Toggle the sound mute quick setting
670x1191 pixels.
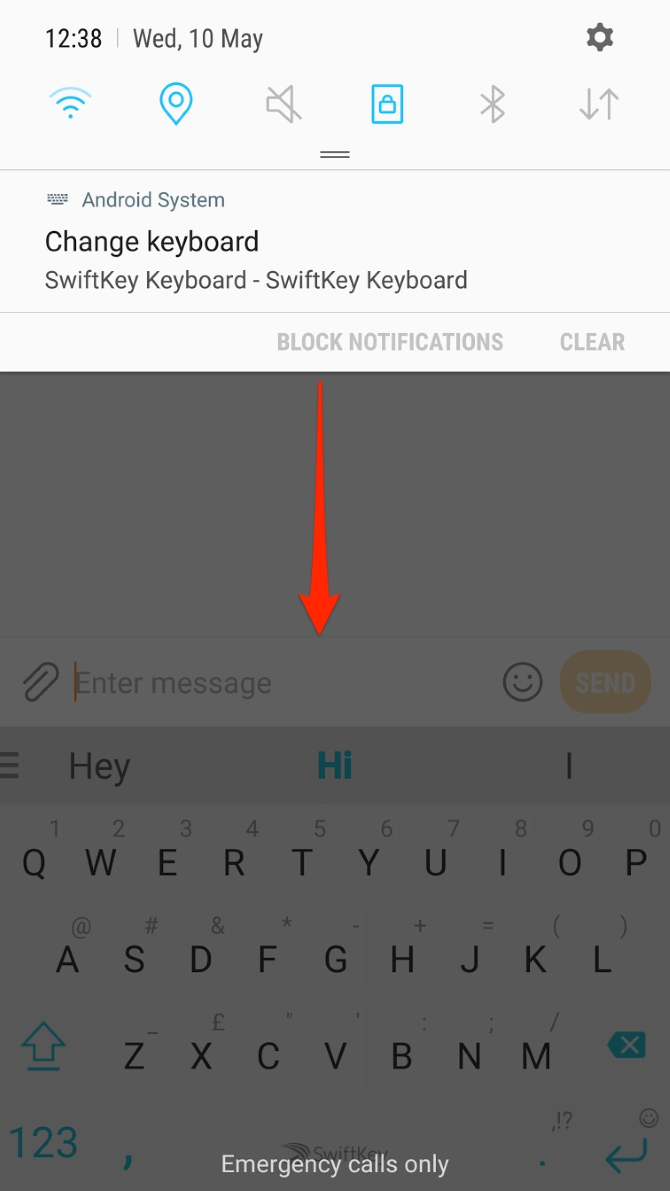(283, 104)
